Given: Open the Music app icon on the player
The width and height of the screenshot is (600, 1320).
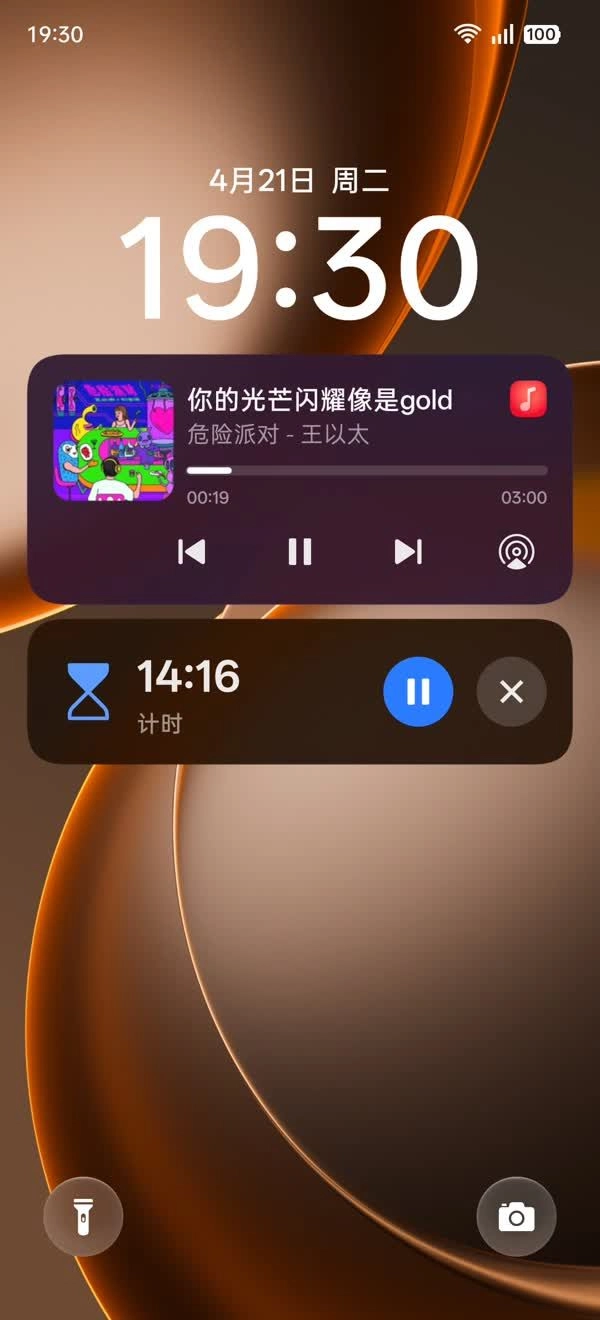Looking at the screenshot, I should pos(528,399).
